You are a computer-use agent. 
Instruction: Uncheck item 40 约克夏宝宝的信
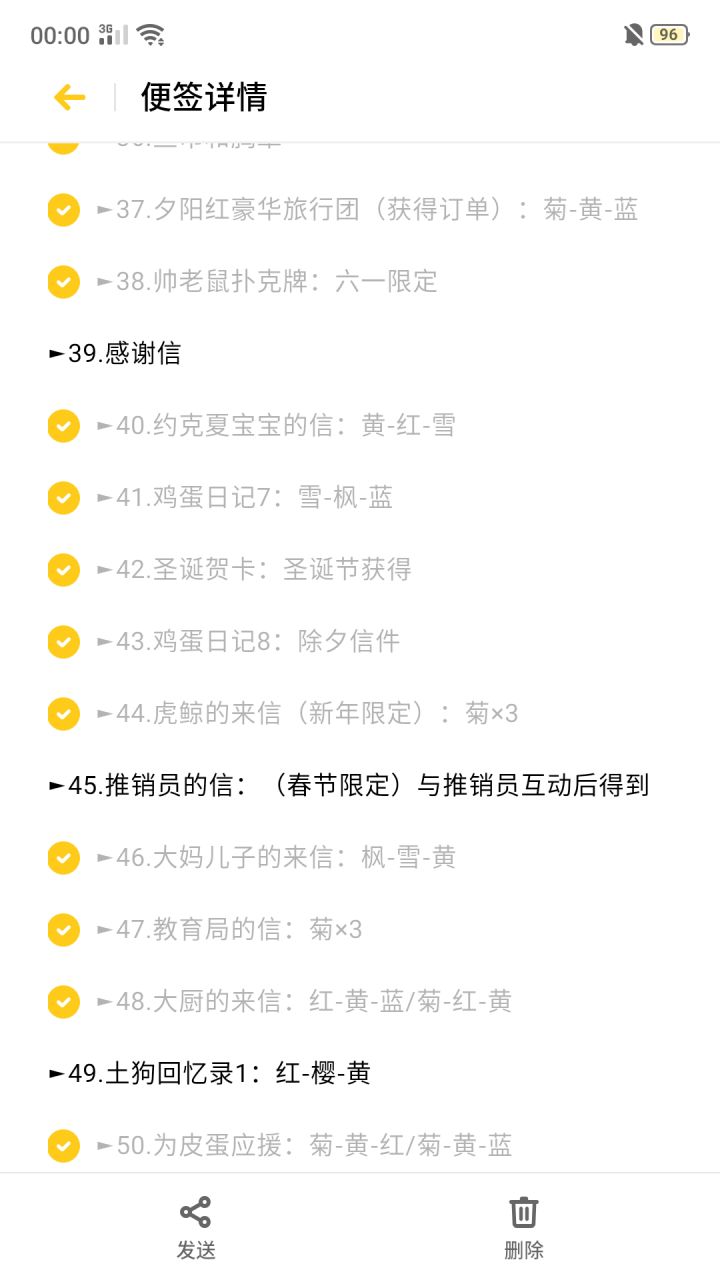click(63, 426)
